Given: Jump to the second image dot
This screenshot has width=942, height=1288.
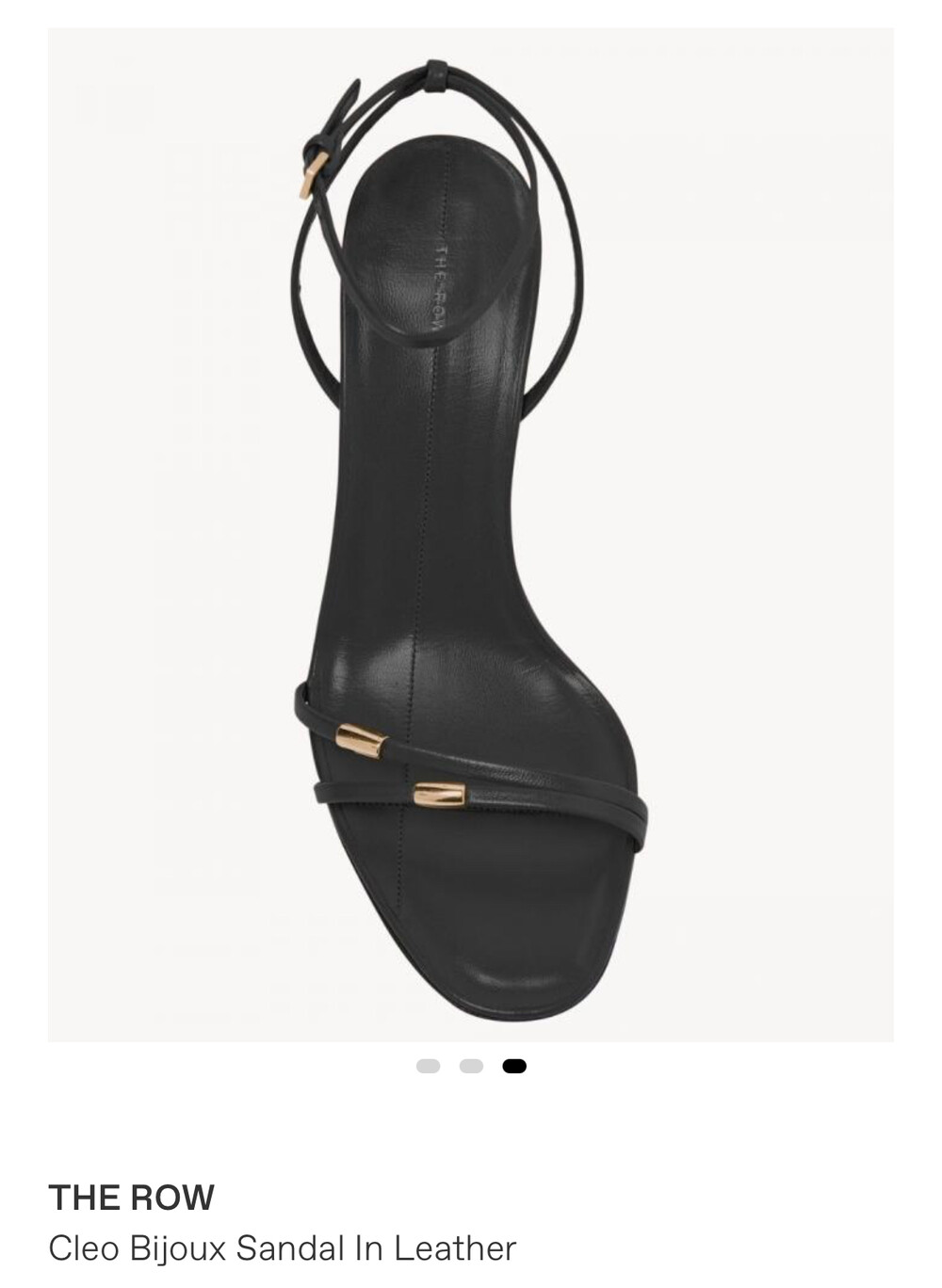Looking at the screenshot, I should 471,1066.
